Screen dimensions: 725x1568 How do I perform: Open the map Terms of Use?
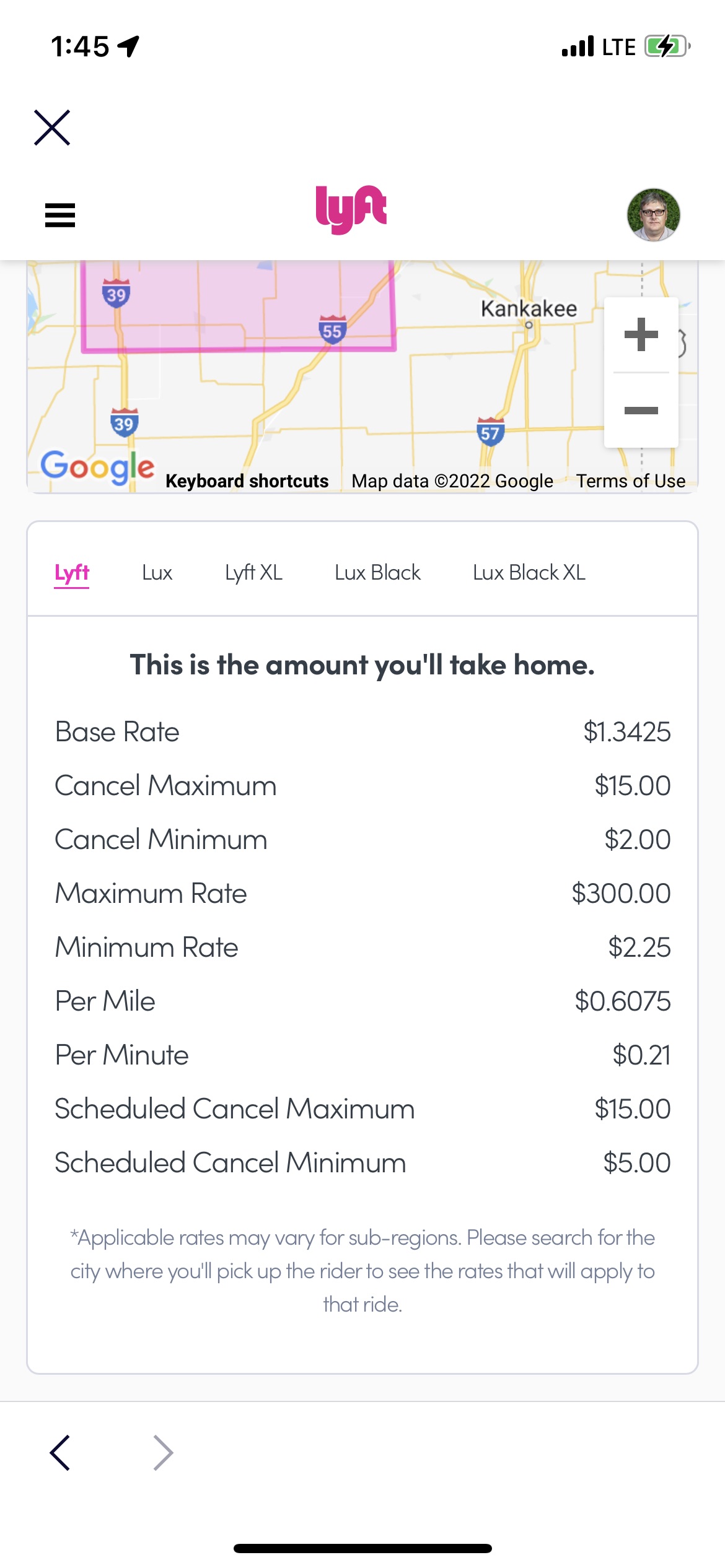[631, 481]
